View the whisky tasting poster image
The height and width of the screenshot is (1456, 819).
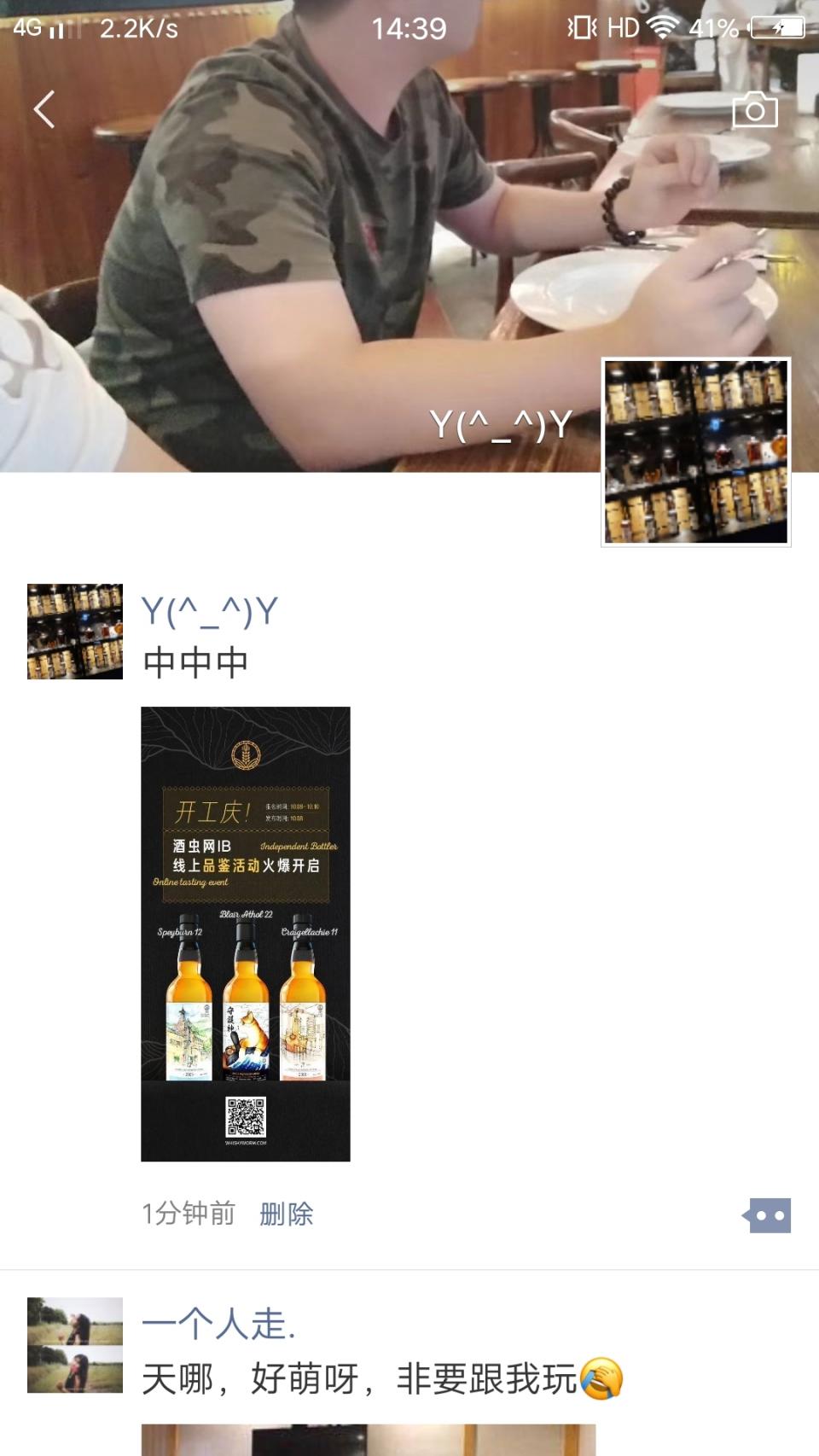tap(246, 934)
